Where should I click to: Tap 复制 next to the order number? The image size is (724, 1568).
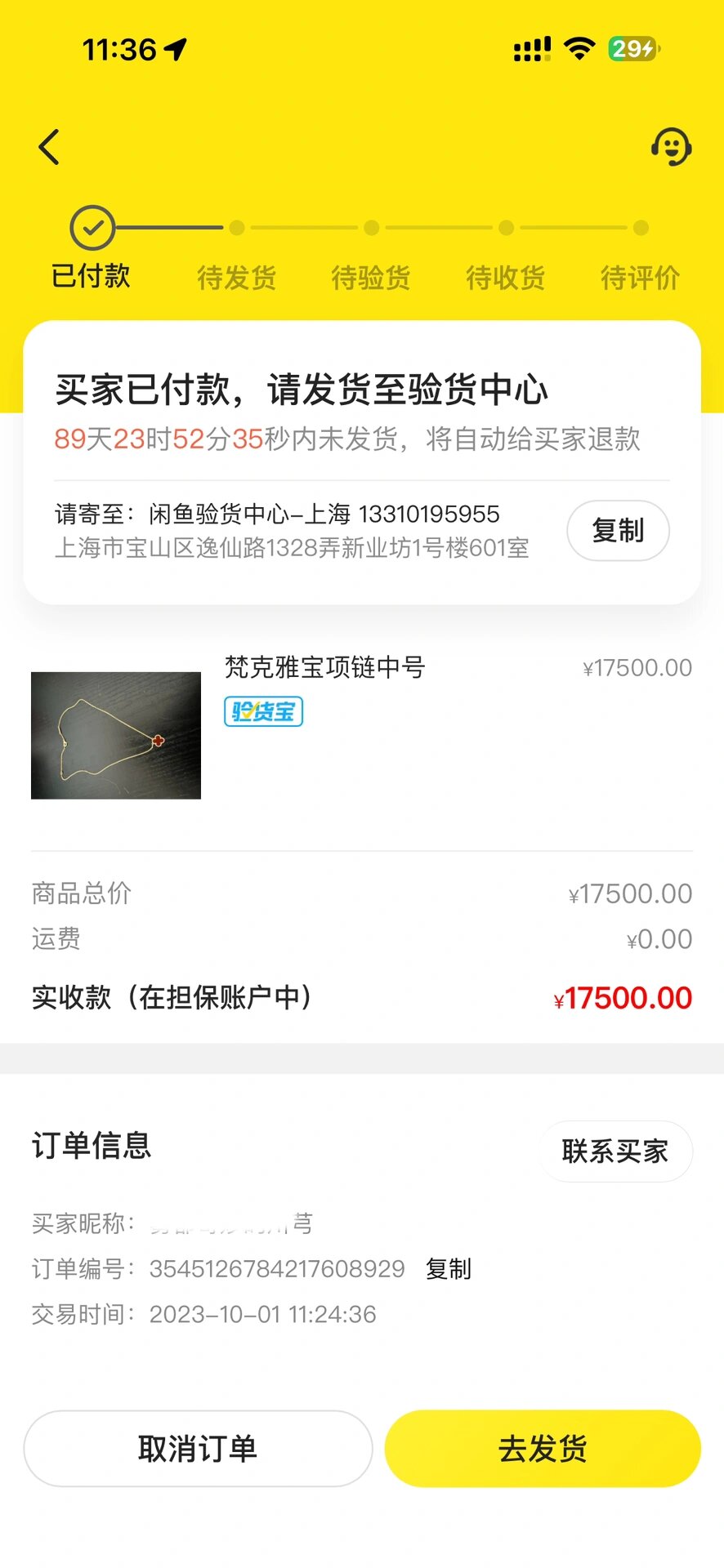coord(447,1268)
